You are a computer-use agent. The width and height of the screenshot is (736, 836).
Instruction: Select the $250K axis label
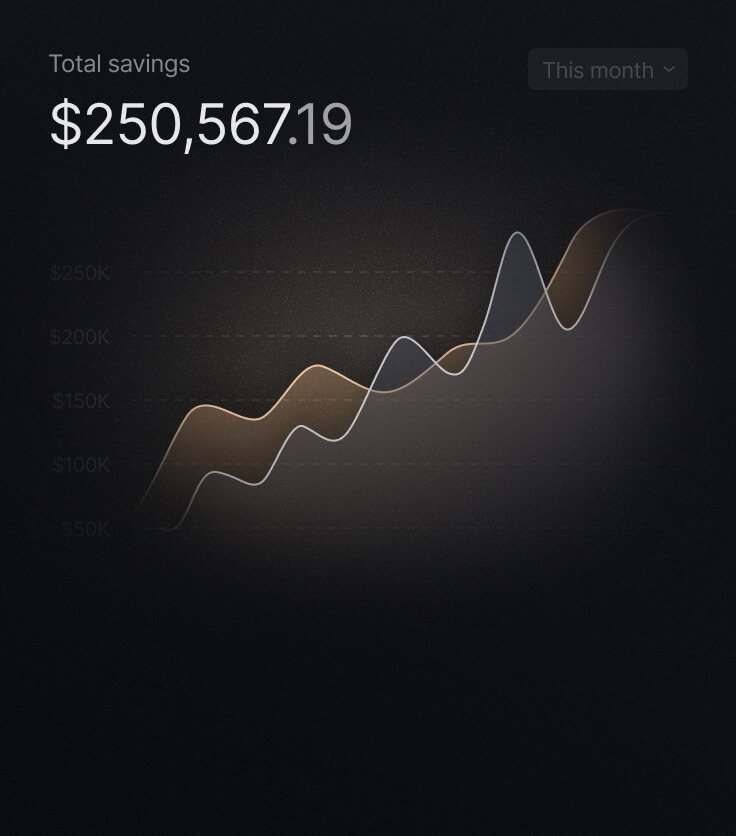coord(80,272)
